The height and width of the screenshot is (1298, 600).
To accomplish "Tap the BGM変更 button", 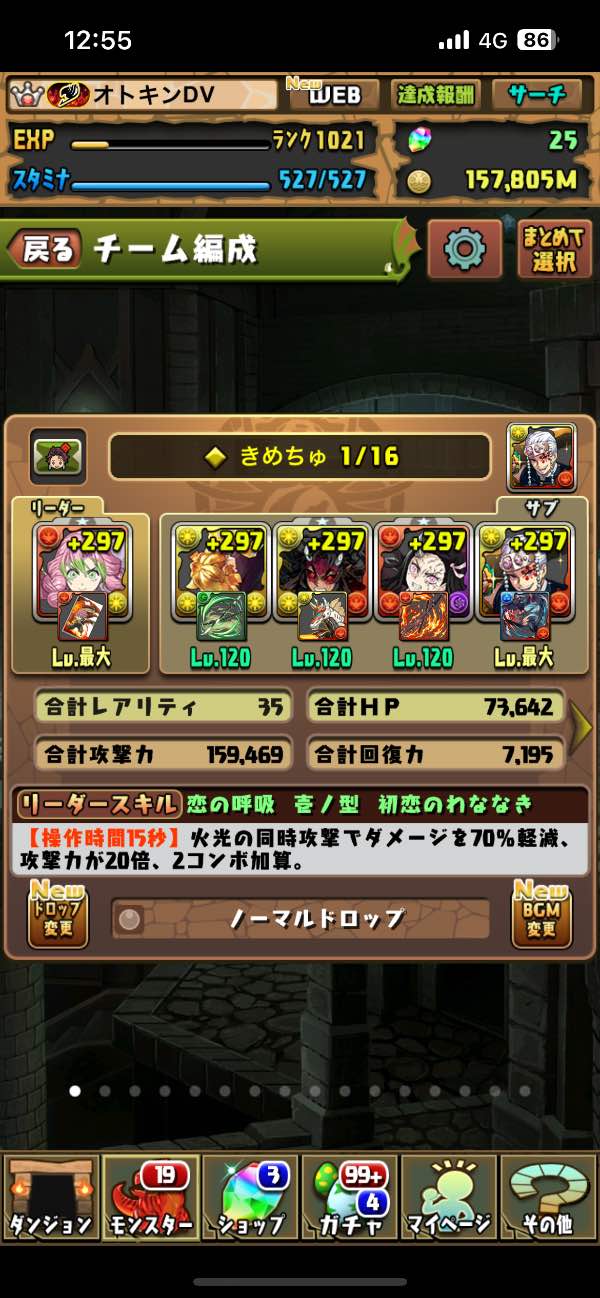I will click(541, 915).
